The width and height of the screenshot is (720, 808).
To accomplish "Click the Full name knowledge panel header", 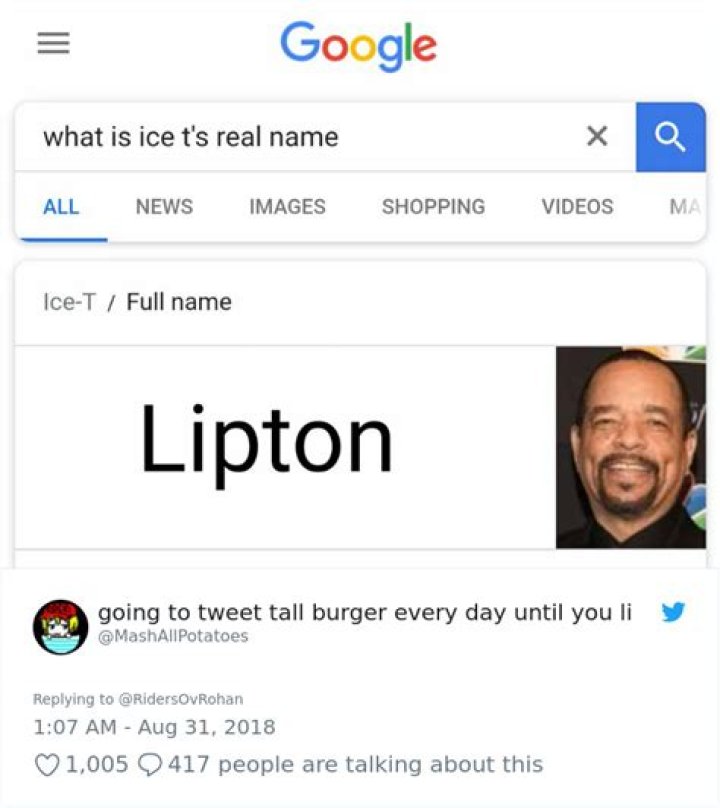I will click(x=182, y=300).
